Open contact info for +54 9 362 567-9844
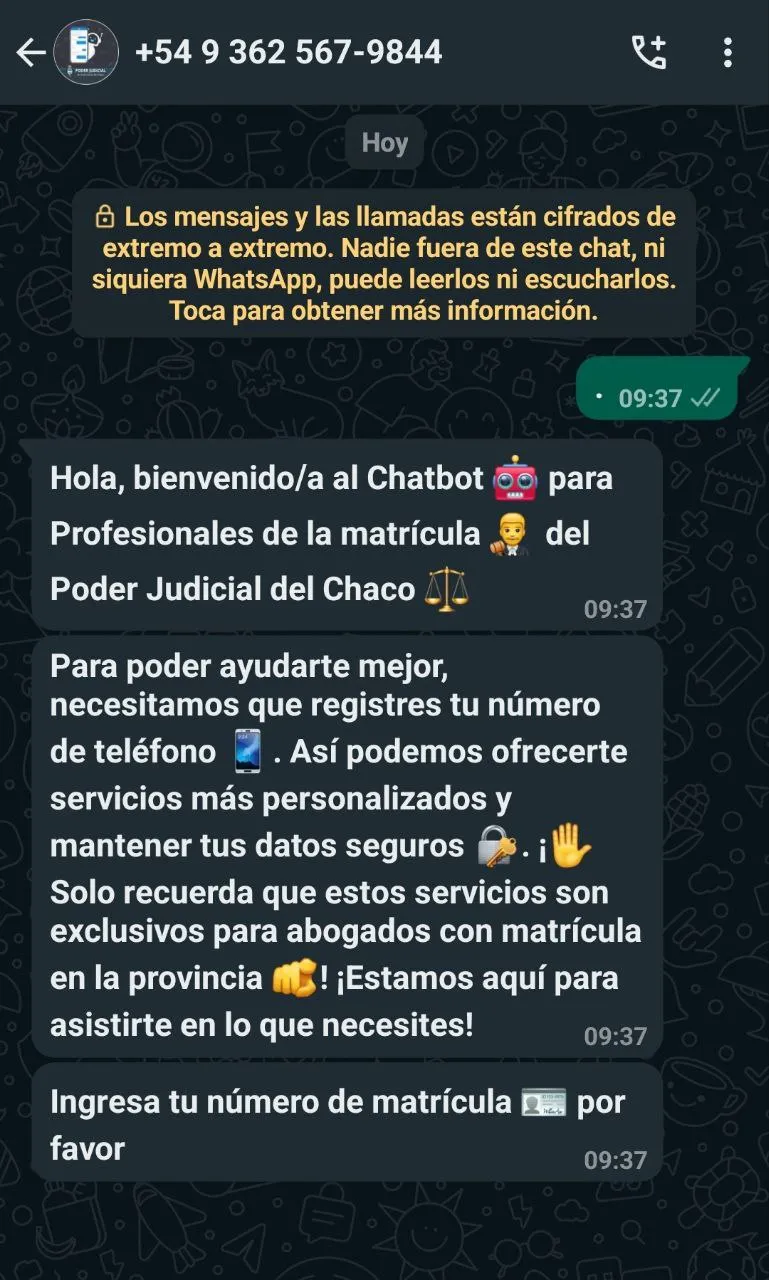 pyautogui.click(x=288, y=52)
